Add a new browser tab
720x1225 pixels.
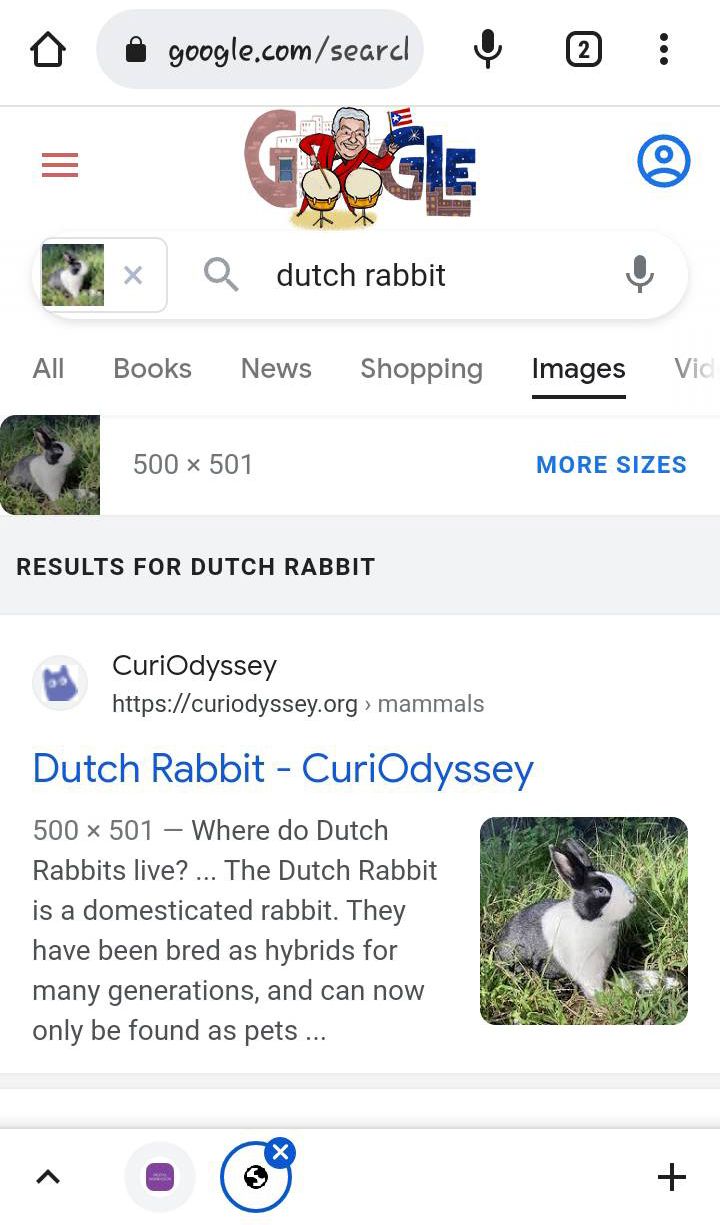(x=671, y=1177)
